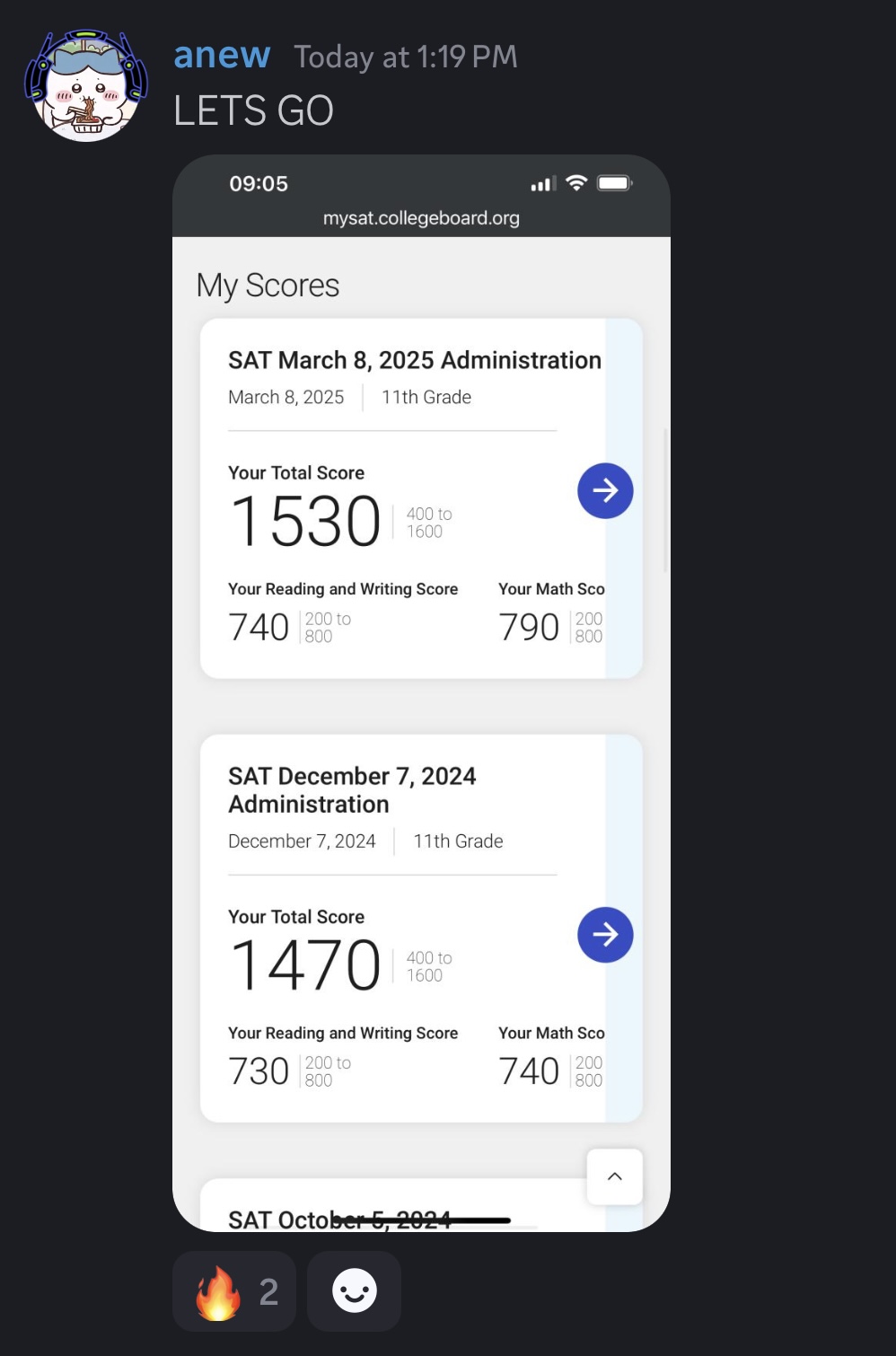The height and width of the screenshot is (1356, 896).
Task: Click the username anew
Action: (x=222, y=55)
